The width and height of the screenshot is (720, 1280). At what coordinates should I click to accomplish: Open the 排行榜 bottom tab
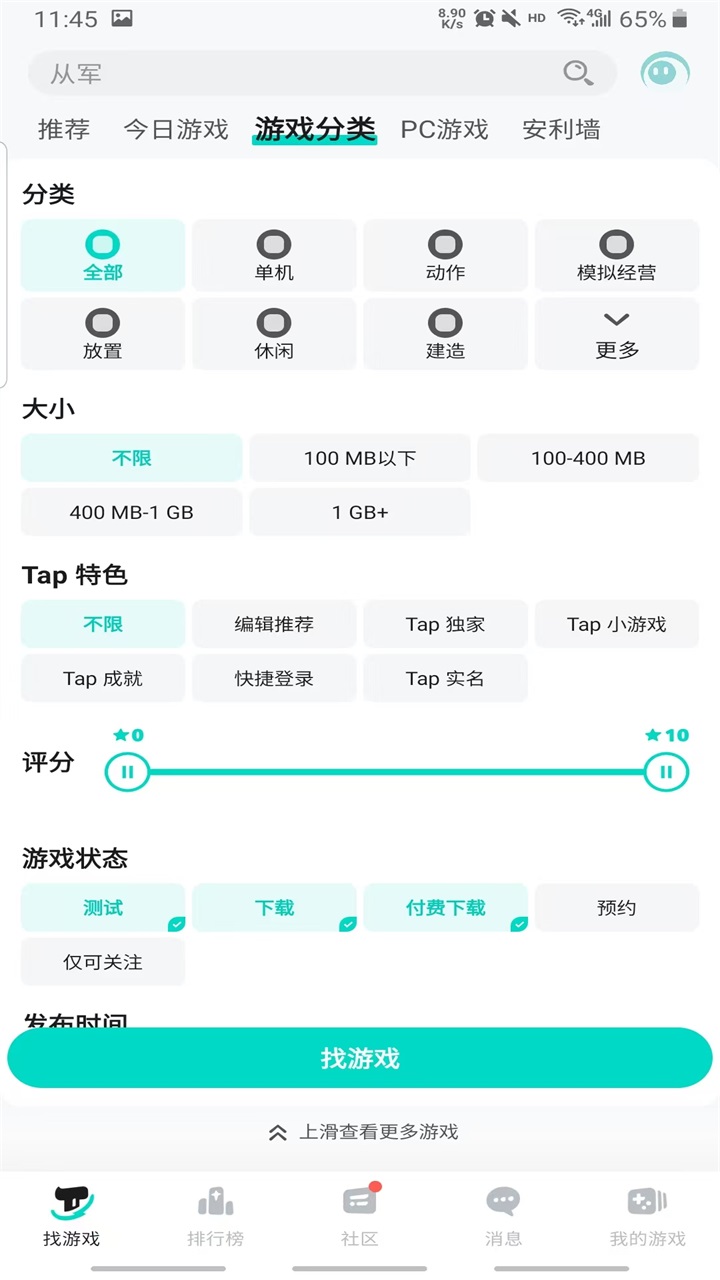pos(216,1215)
